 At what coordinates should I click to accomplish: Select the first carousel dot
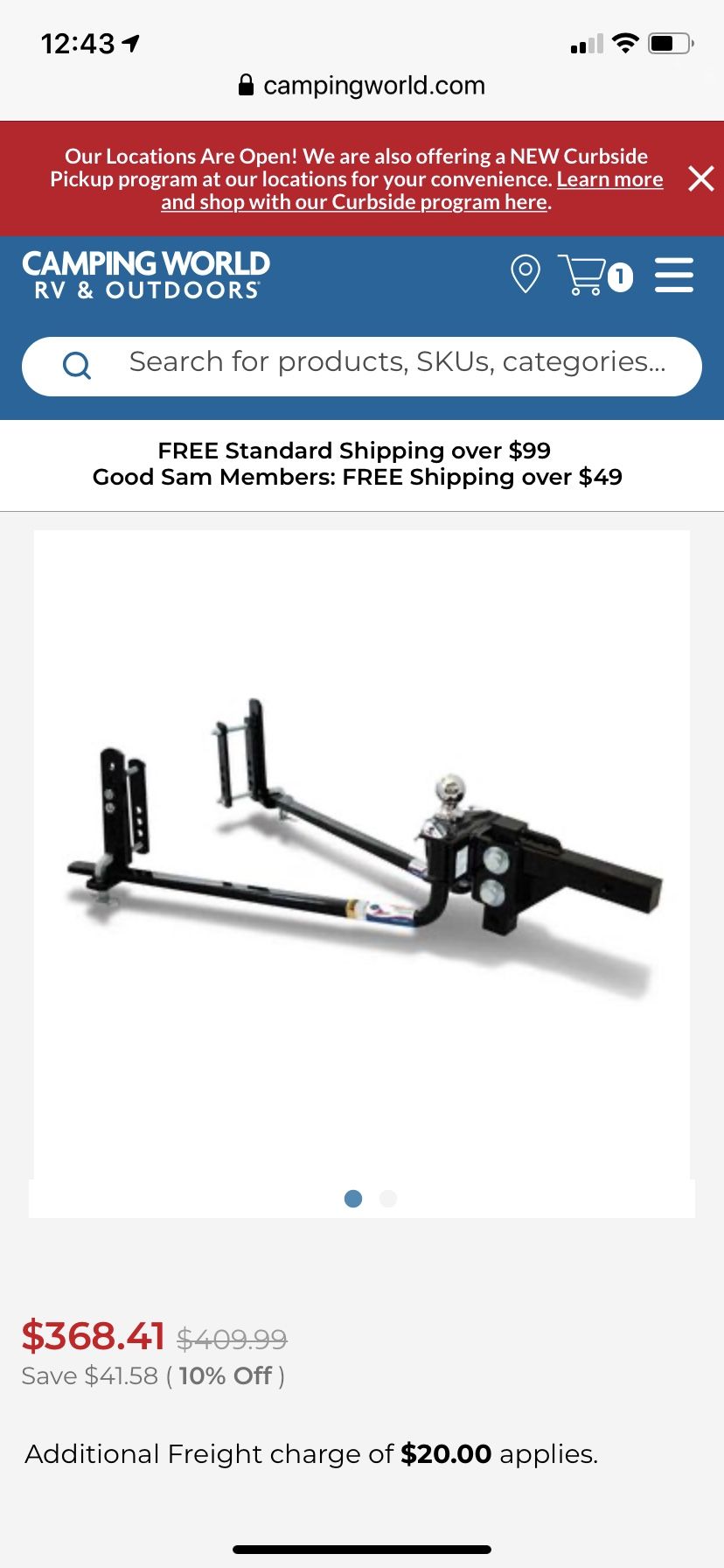point(353,1199)
